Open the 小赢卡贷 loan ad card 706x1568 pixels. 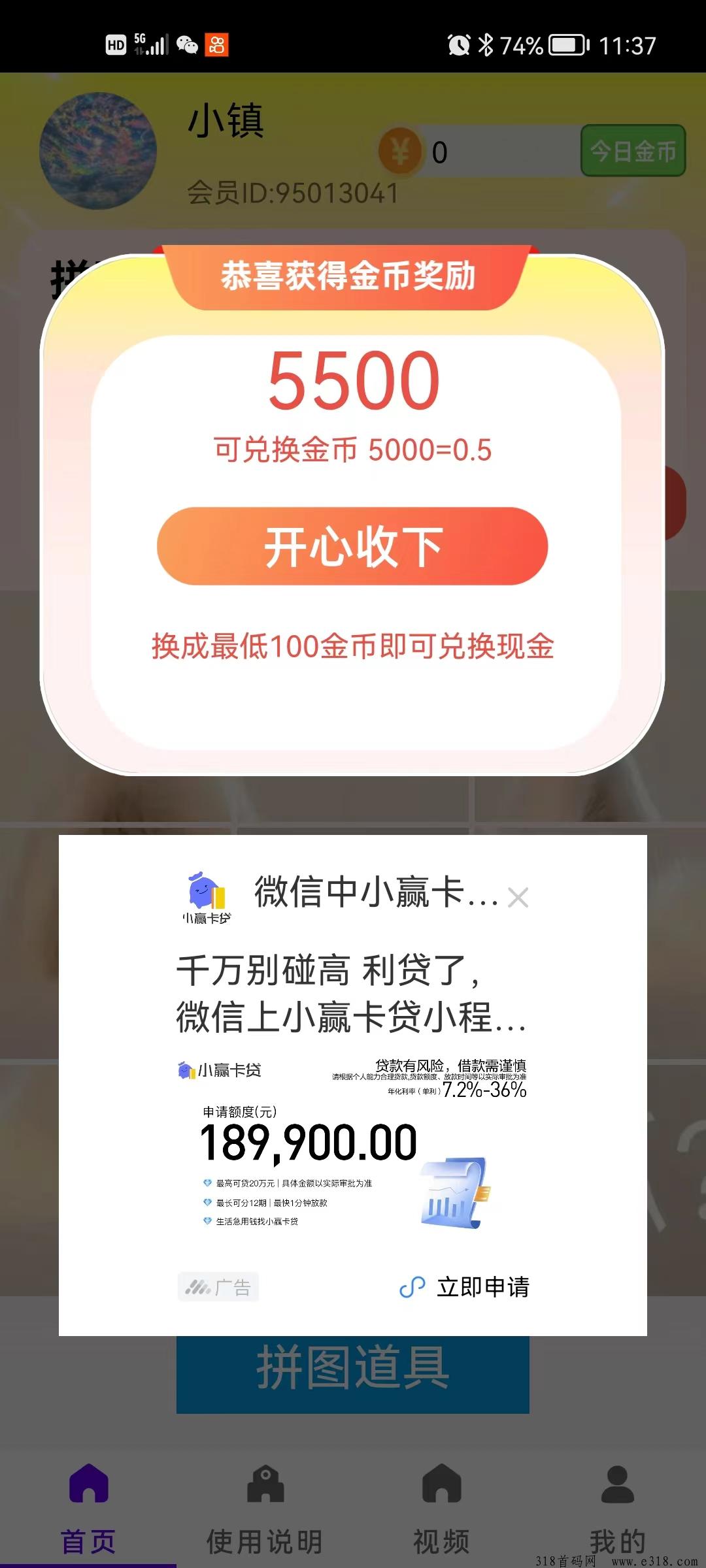coord(353,1085)
